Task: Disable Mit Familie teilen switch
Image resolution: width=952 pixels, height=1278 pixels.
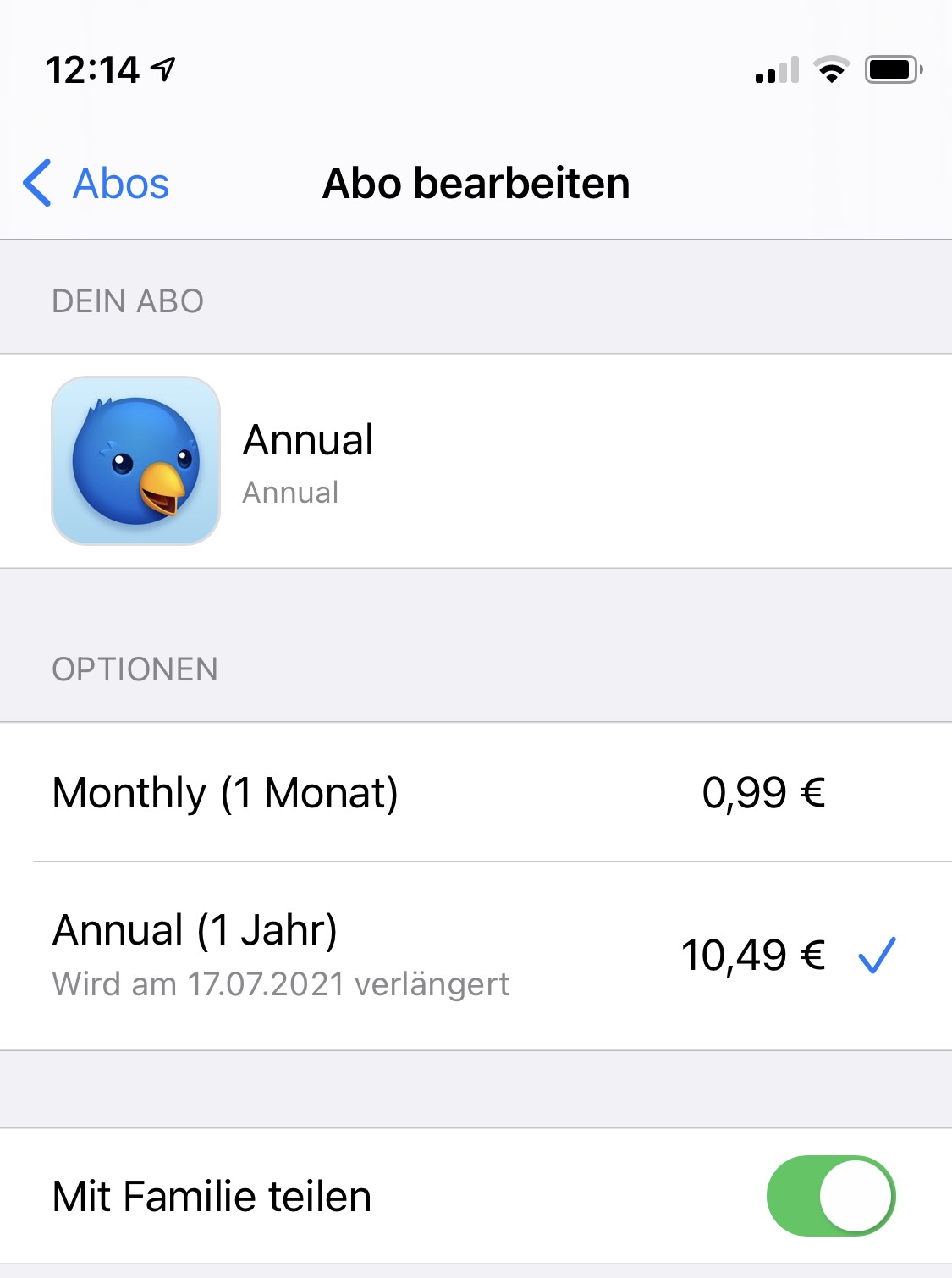Action: pyautogui.click(x=830, y=1196)
